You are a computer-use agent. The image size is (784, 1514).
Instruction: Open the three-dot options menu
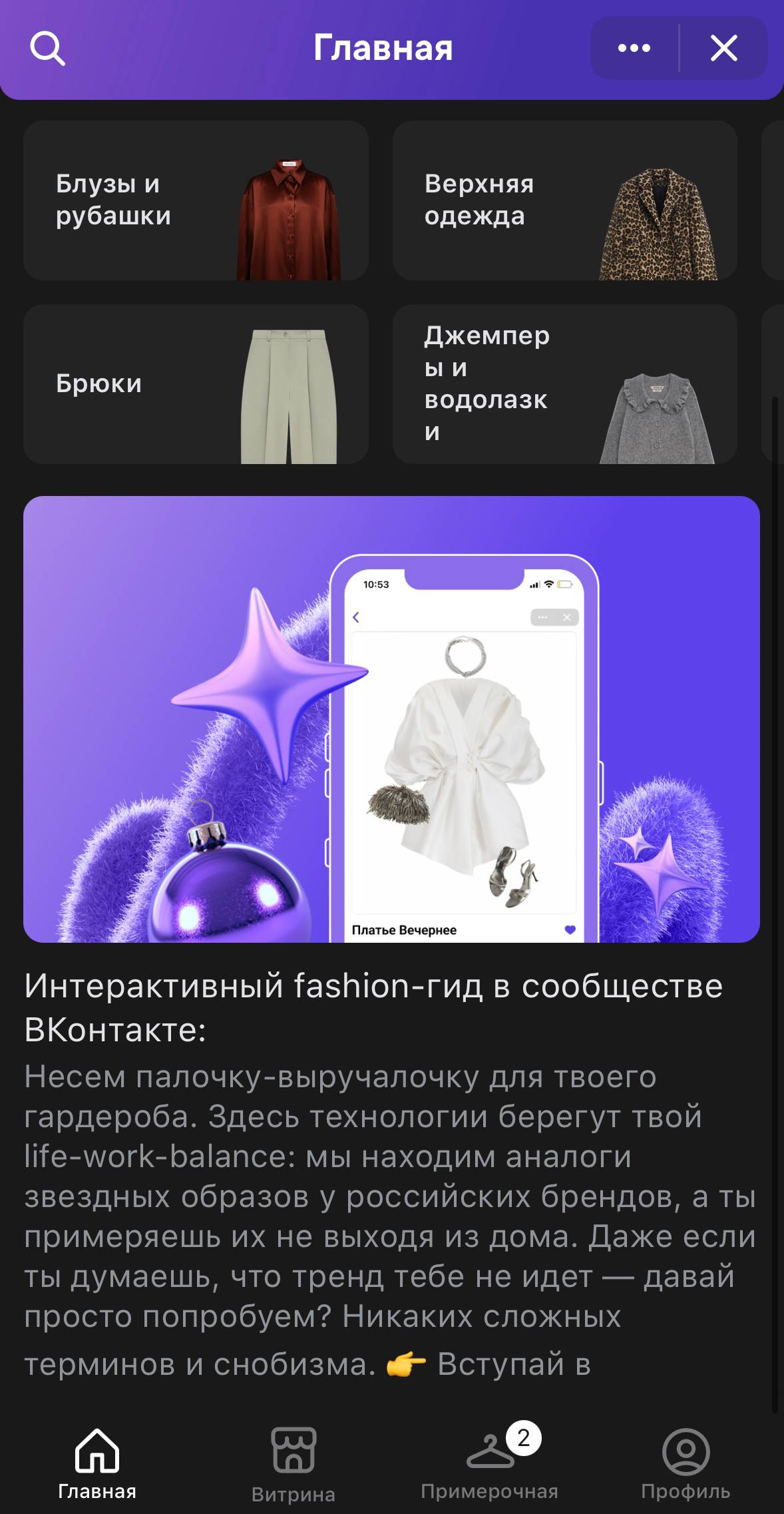[x=634, y=48]
